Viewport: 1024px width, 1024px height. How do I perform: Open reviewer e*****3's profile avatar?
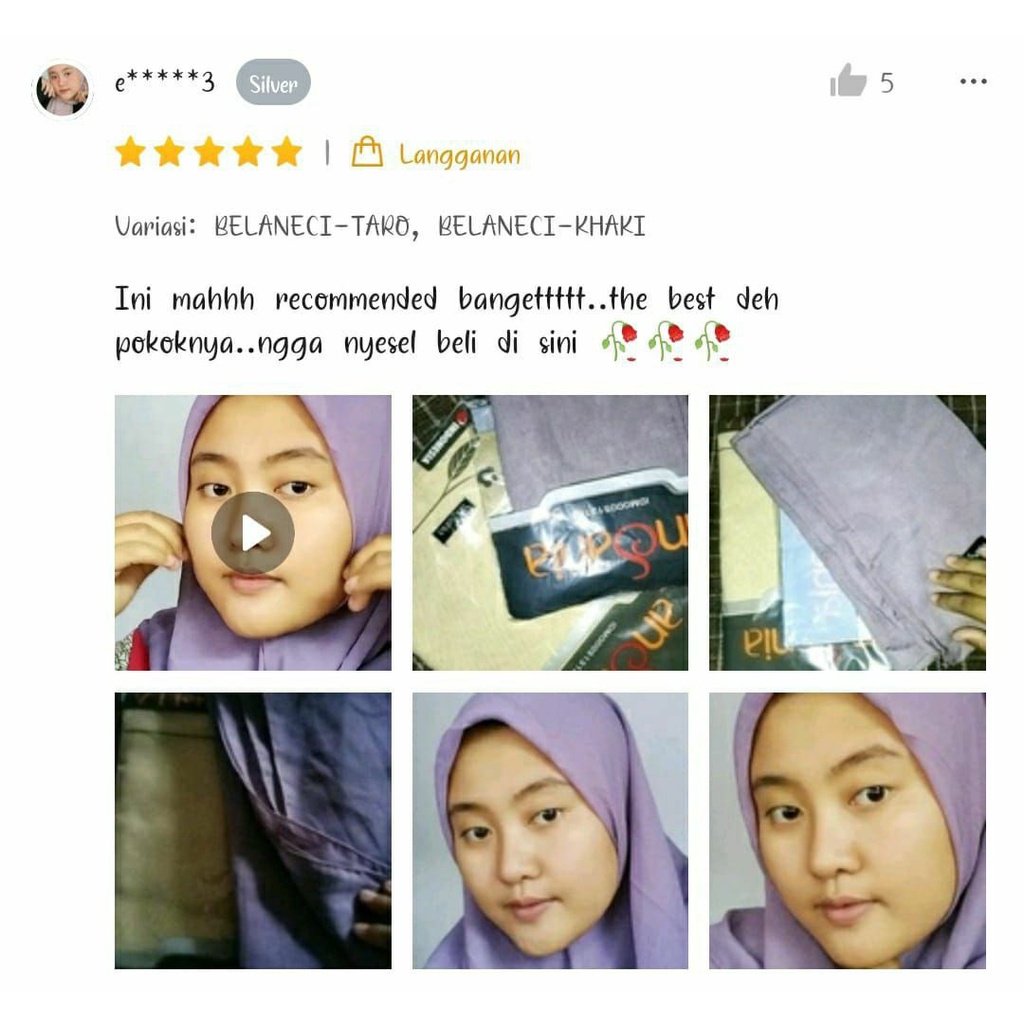(x=62, y=90)
